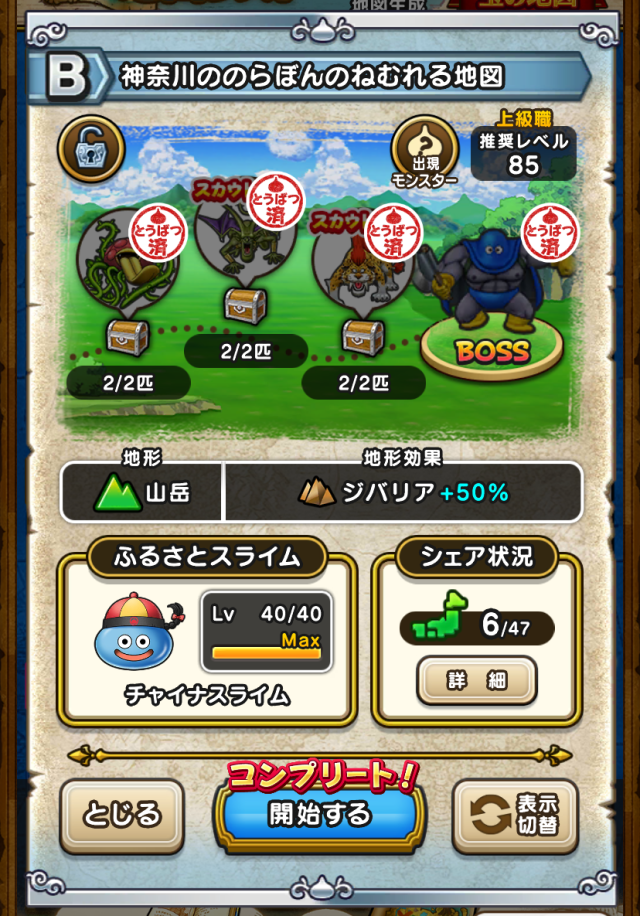Open 詳細 details for share status

pyautogui.click(x=477, y=682)
